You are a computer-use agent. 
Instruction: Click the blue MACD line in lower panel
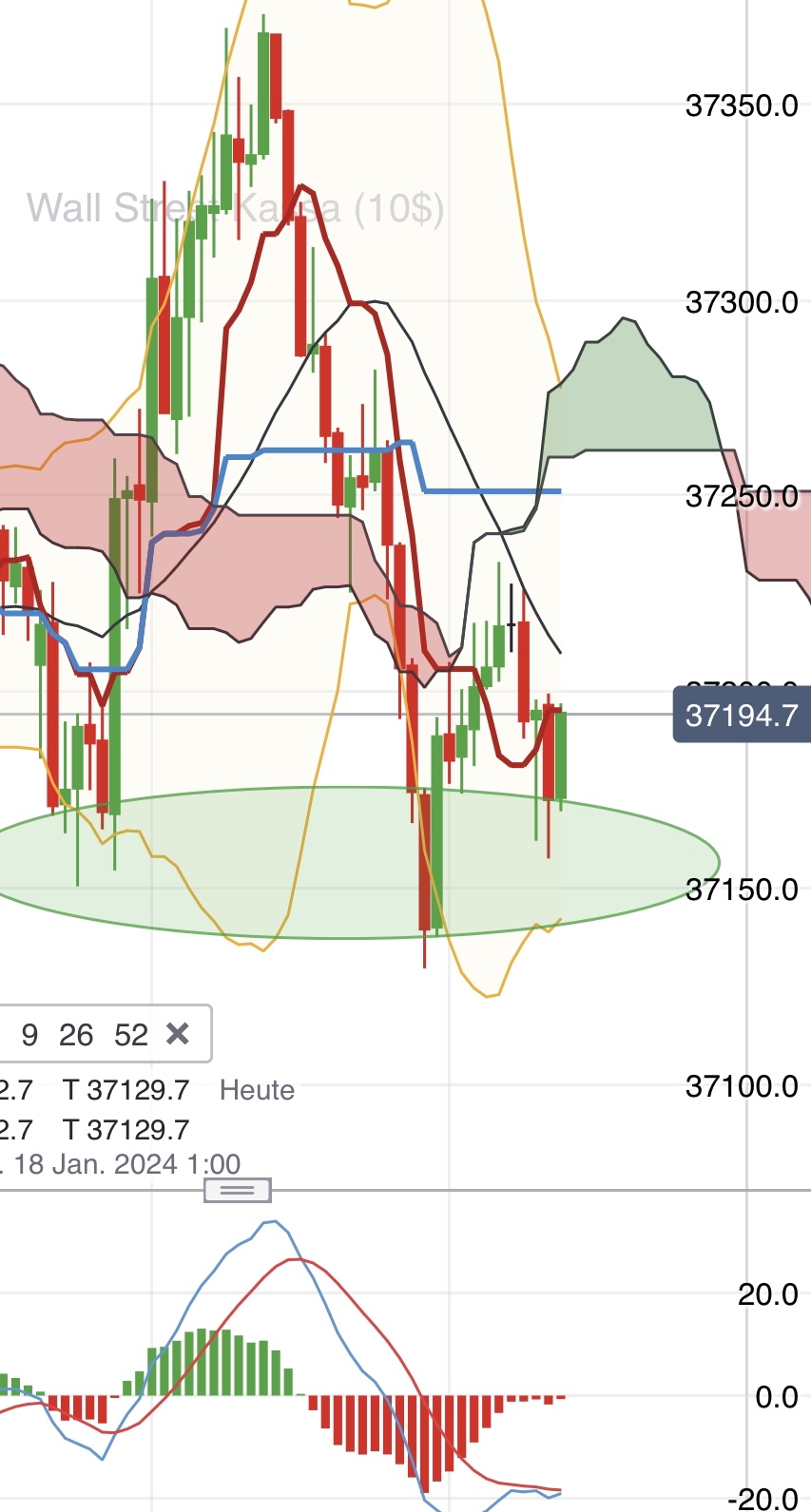[x=269, y=1221]
